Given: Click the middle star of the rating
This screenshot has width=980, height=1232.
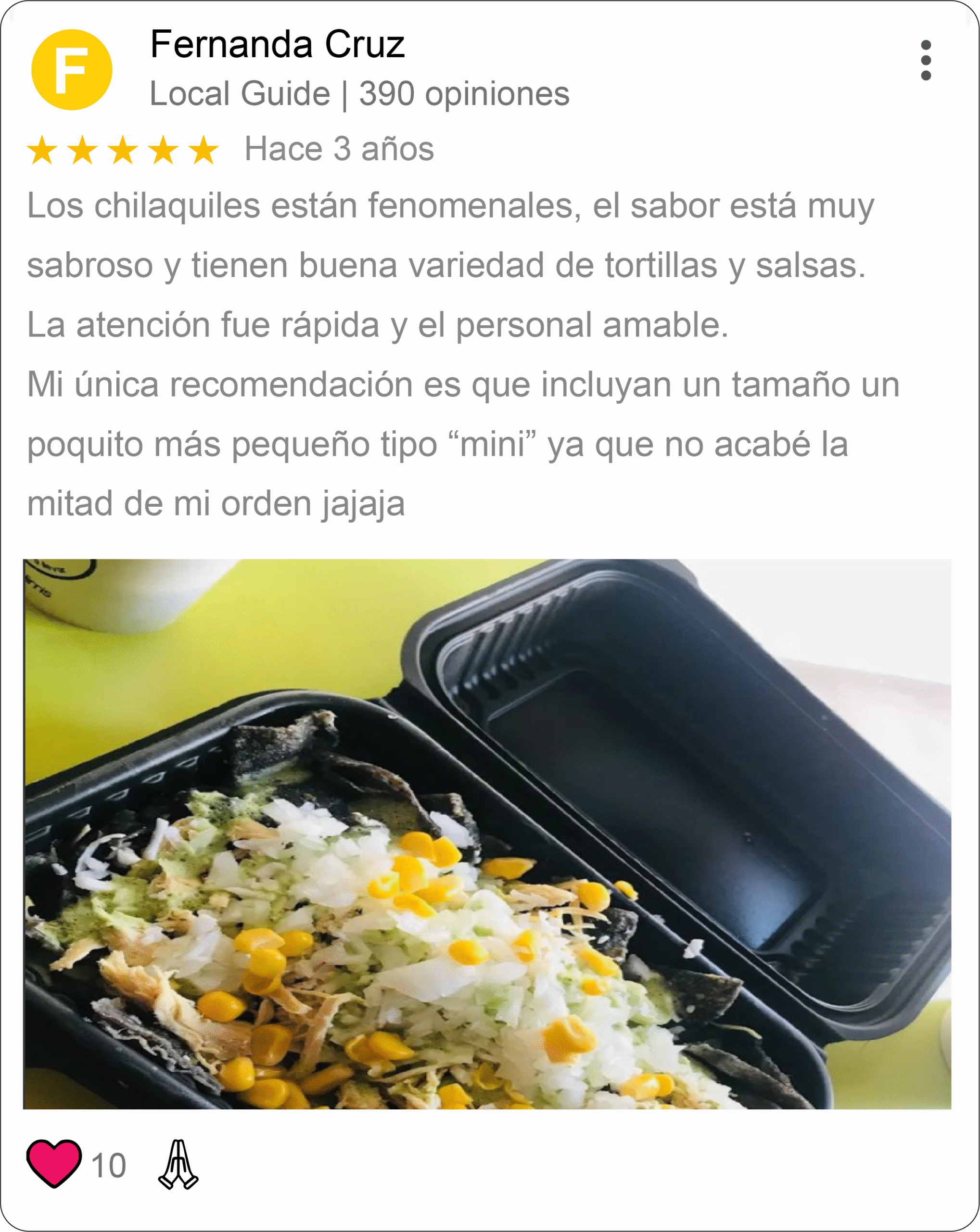Looking at the screenshot, I should pos(122,151).
